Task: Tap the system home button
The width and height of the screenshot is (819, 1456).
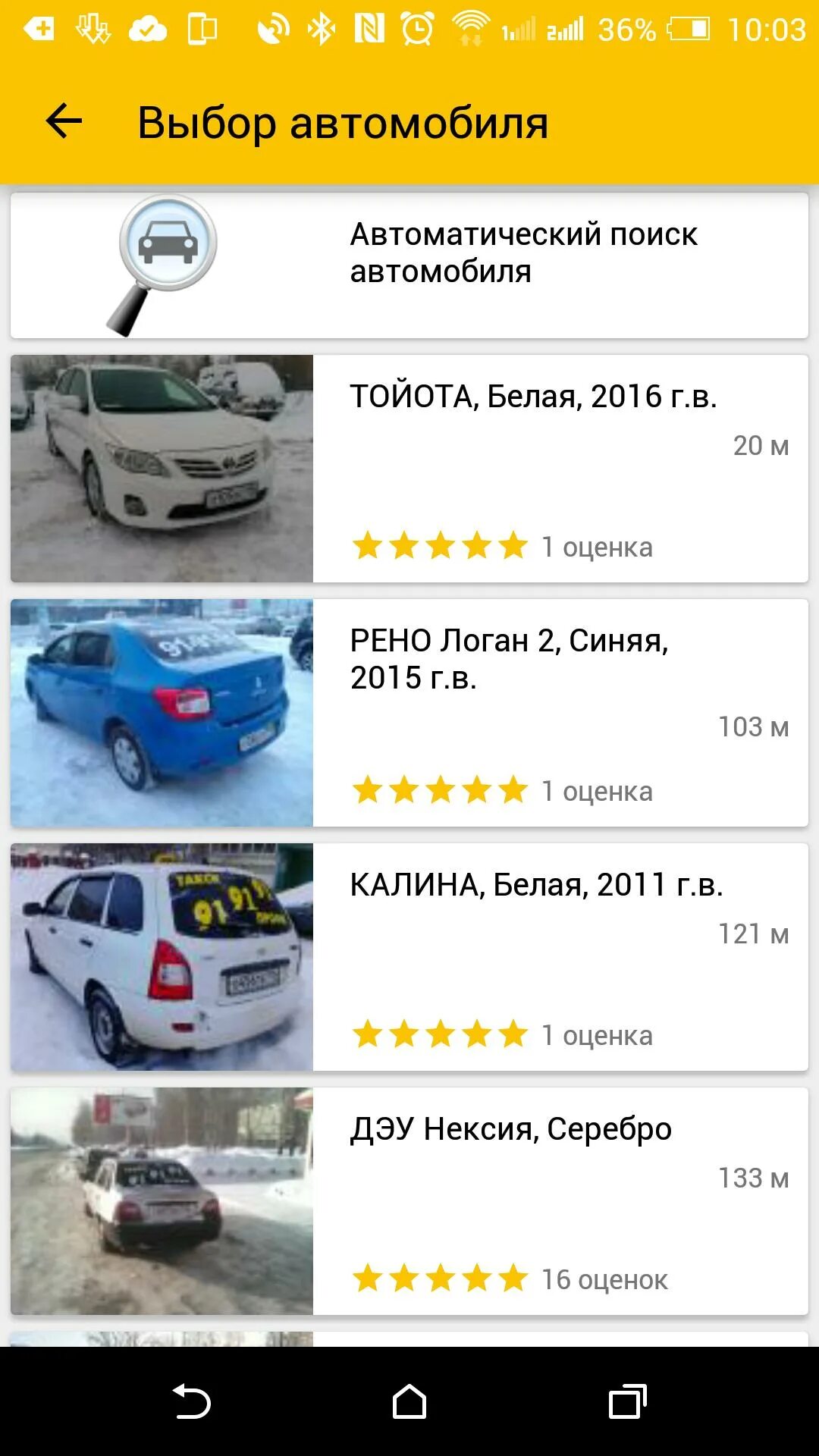Action: point(409,1401)
